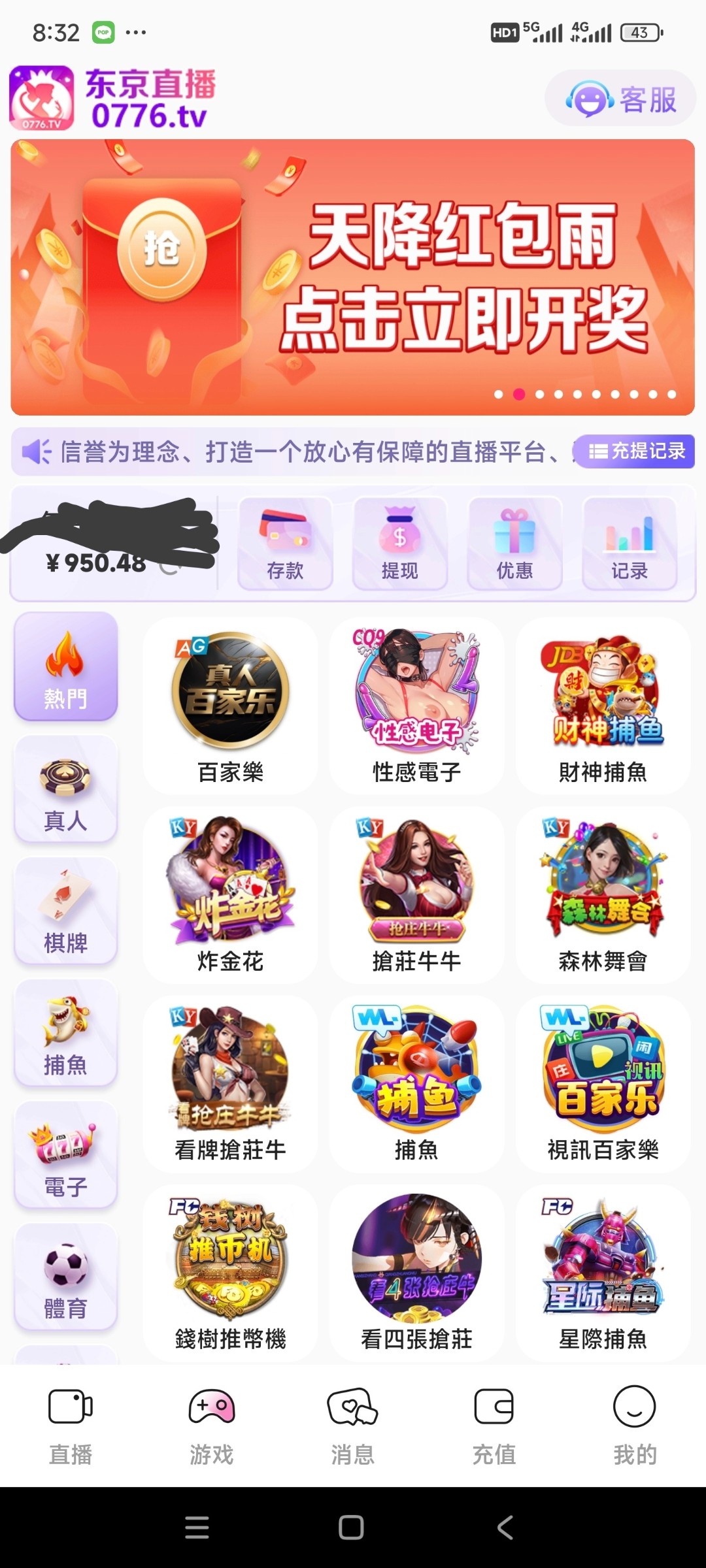Contact 客服 customer service

tap(621, 99)
